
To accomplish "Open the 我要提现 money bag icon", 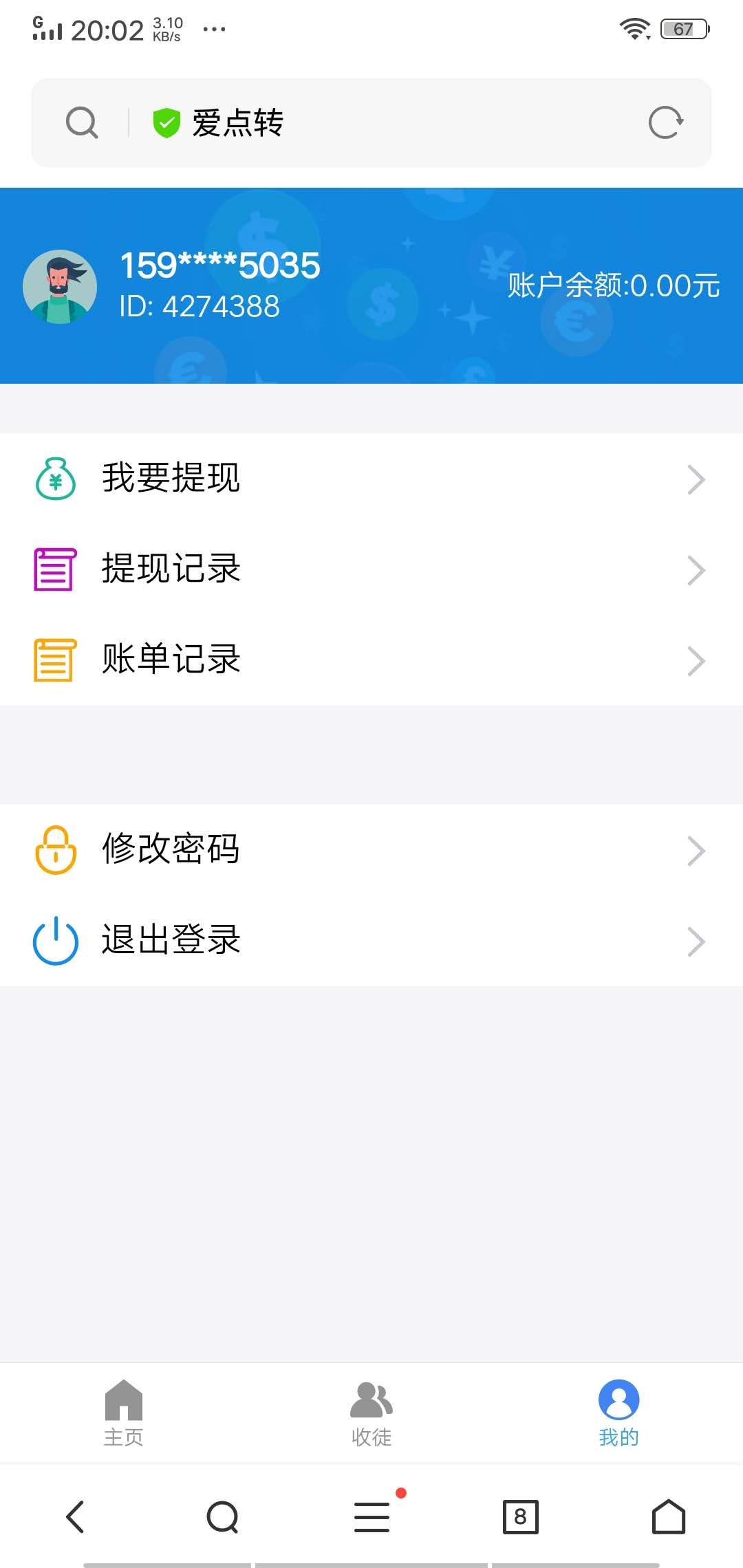I will (55, 479).
